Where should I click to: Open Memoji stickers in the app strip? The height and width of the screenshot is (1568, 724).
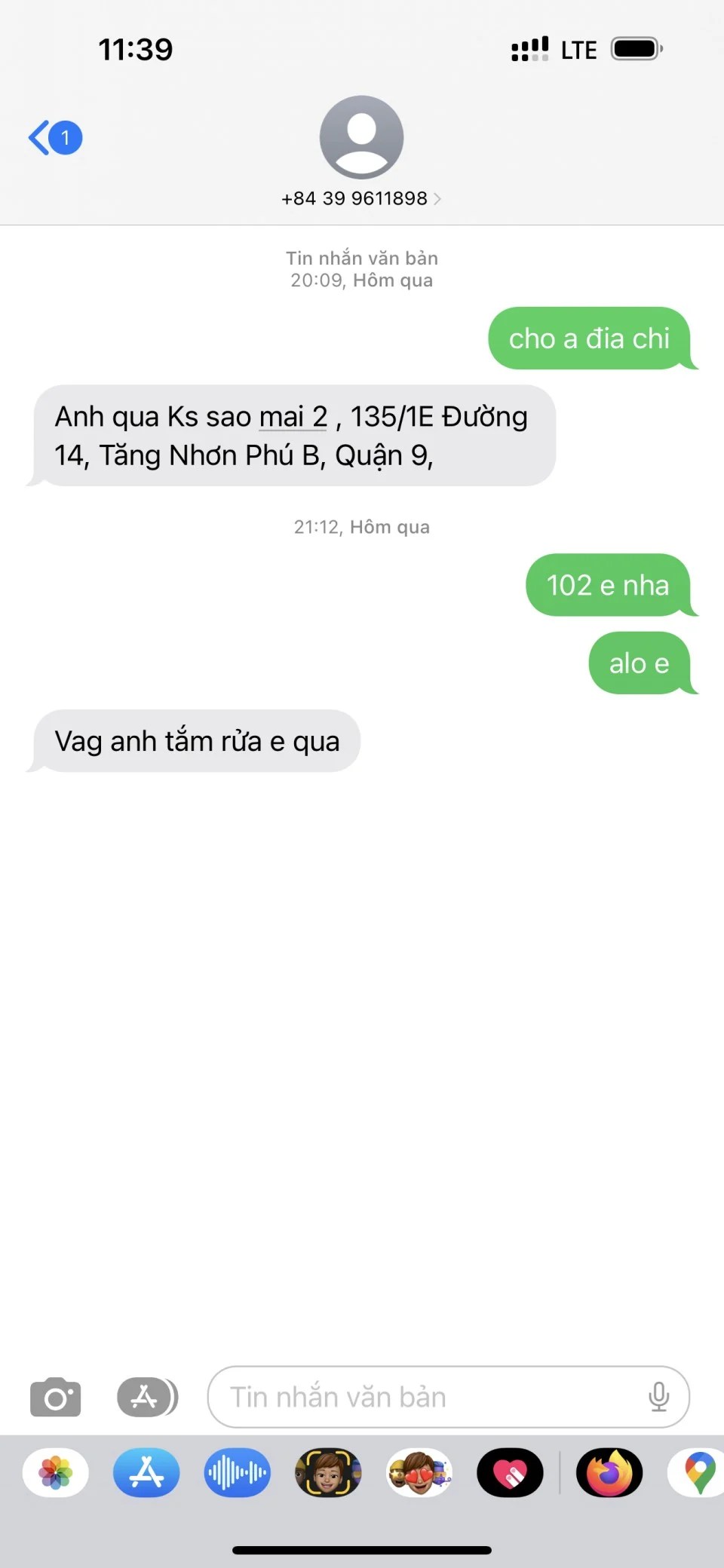click(419, 1473)
